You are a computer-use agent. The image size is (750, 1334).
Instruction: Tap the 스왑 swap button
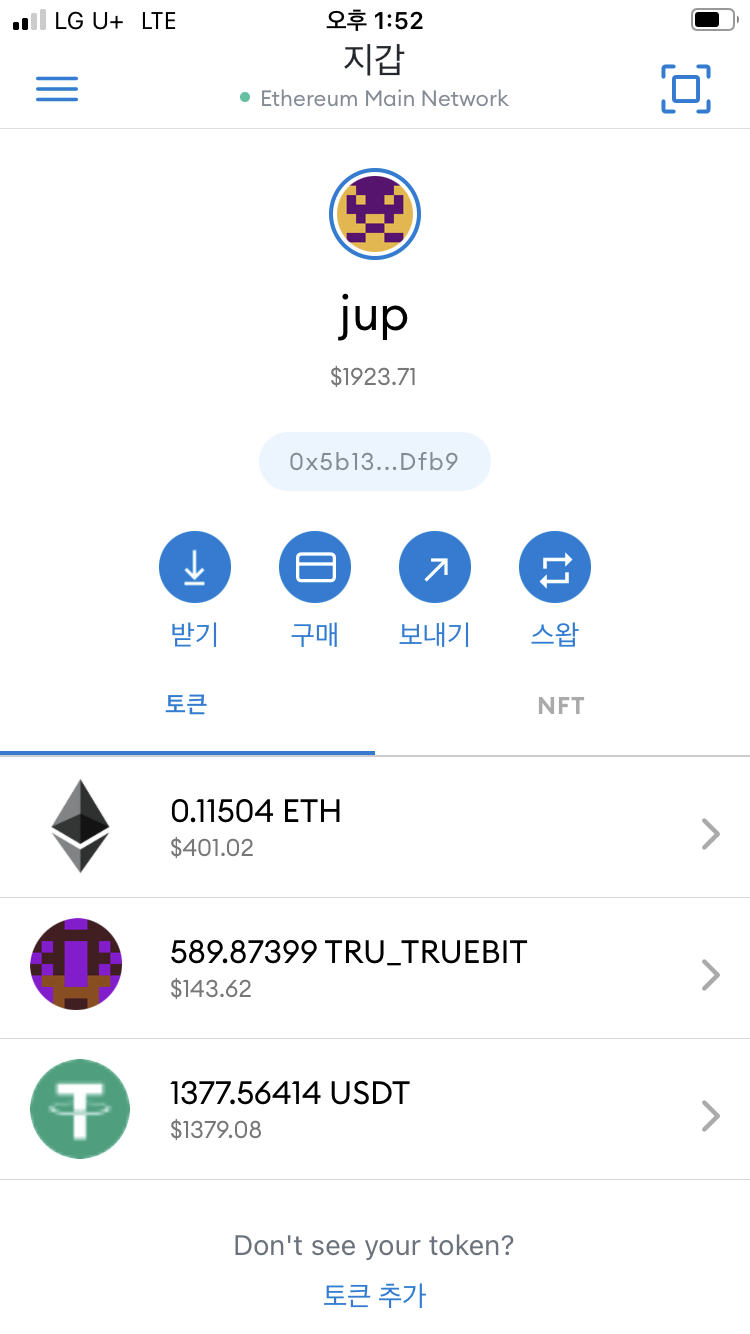pyautogui.click(x=555, y=590)
